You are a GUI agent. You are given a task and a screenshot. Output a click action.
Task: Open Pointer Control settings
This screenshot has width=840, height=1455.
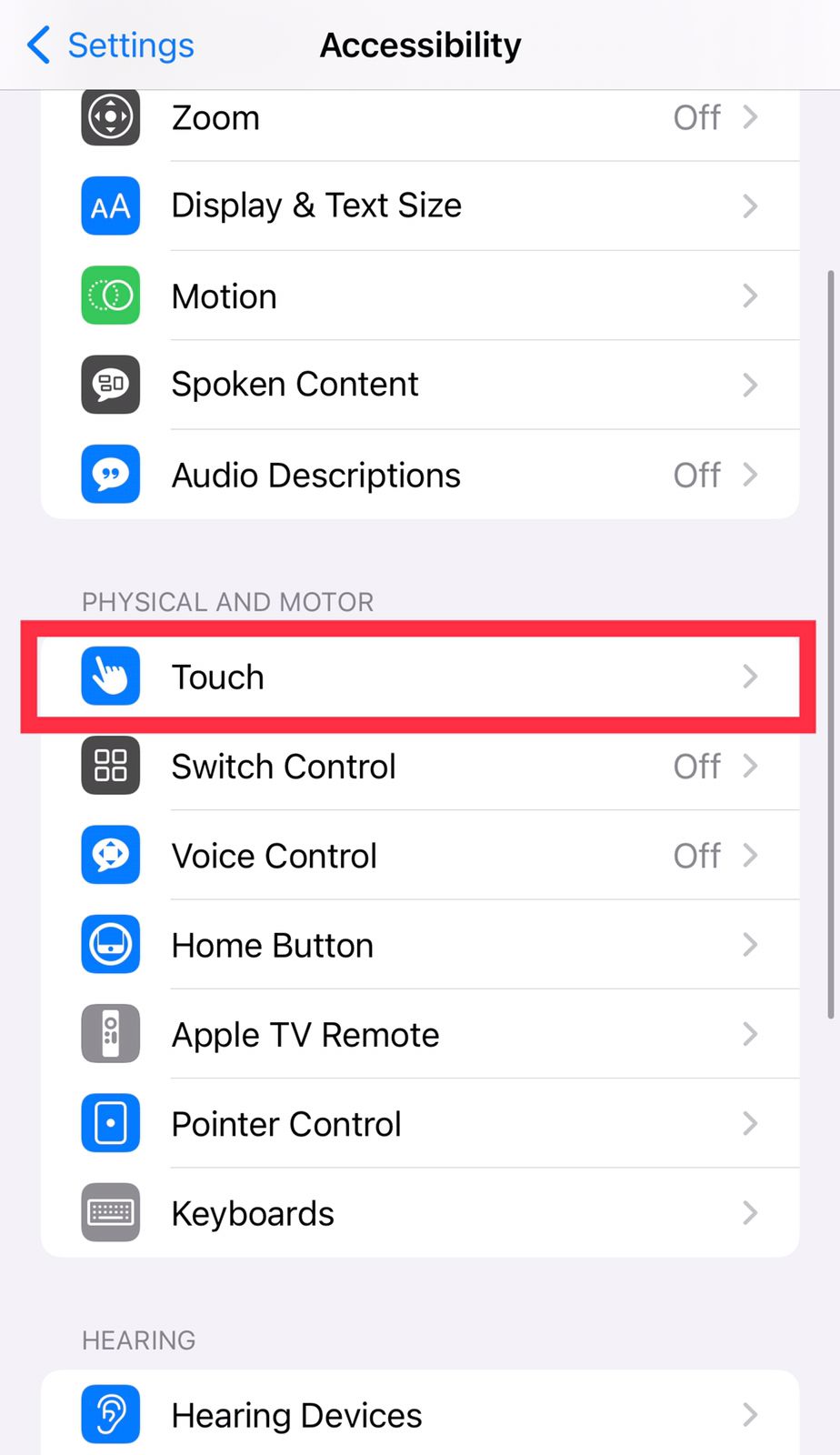click(x=420, y=1123)
